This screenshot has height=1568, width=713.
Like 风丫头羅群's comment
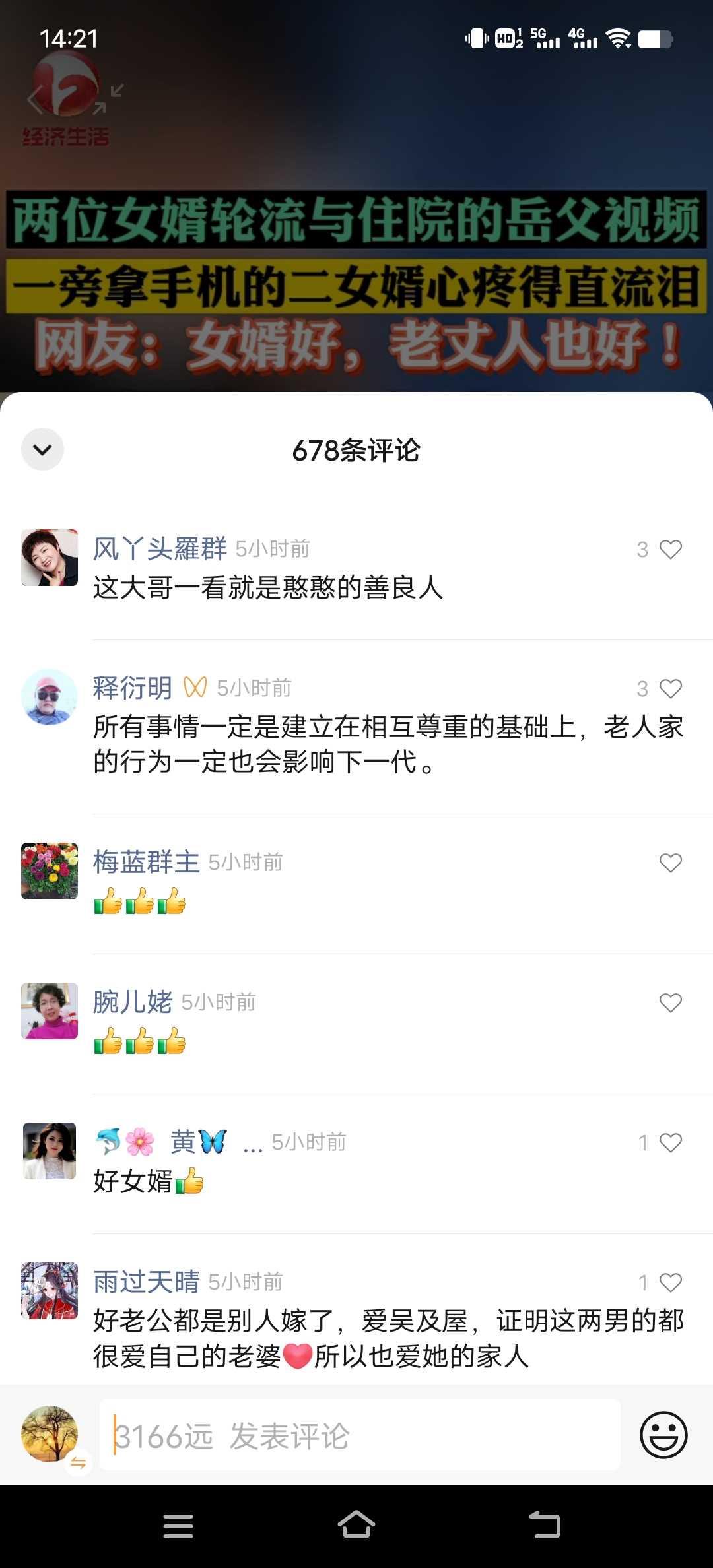(670, 549)
